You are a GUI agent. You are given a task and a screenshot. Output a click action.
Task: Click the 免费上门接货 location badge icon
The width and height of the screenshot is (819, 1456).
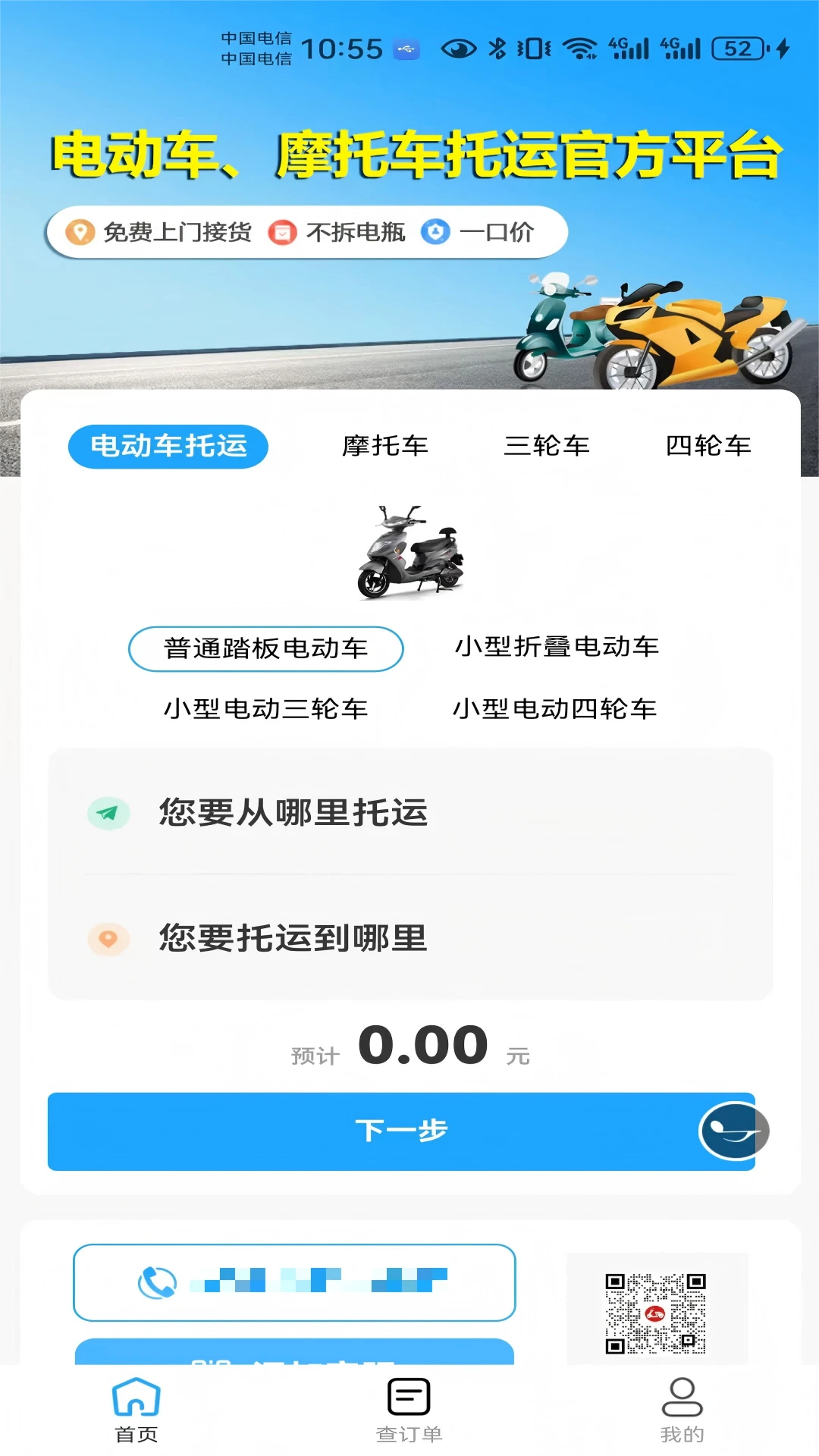pyautogui.click(x=81, y=232)
